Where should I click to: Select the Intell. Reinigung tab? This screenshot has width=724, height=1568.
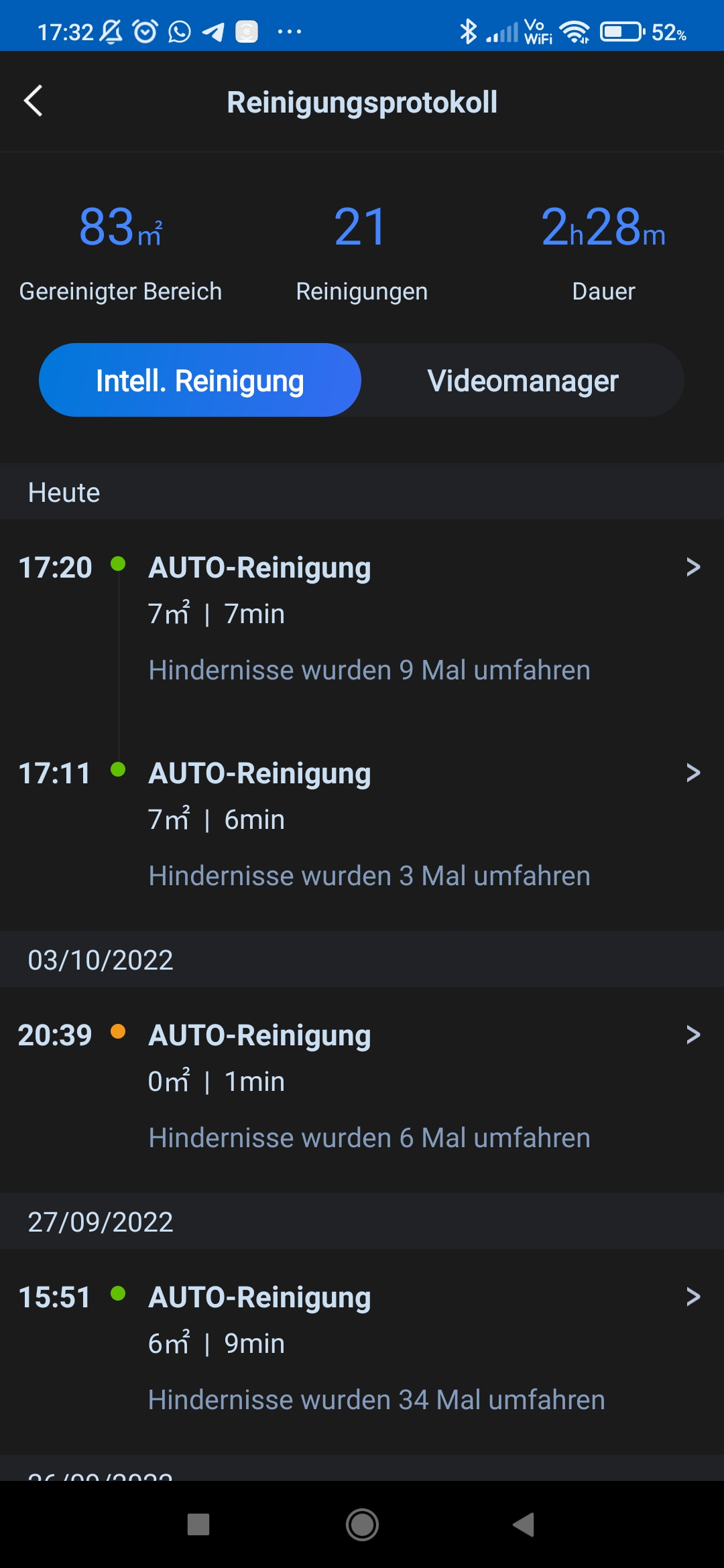(200, 380)
